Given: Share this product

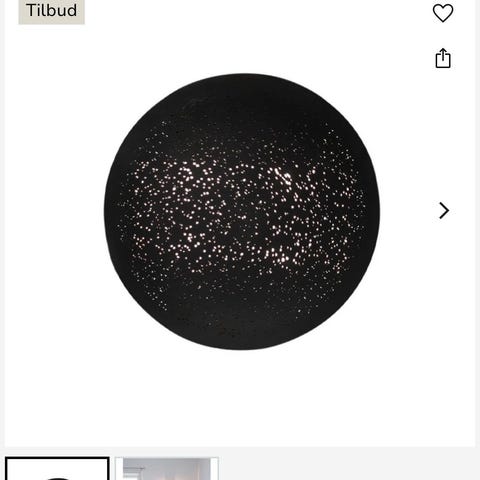Looking at the screenshot, I should coord(443,58).
